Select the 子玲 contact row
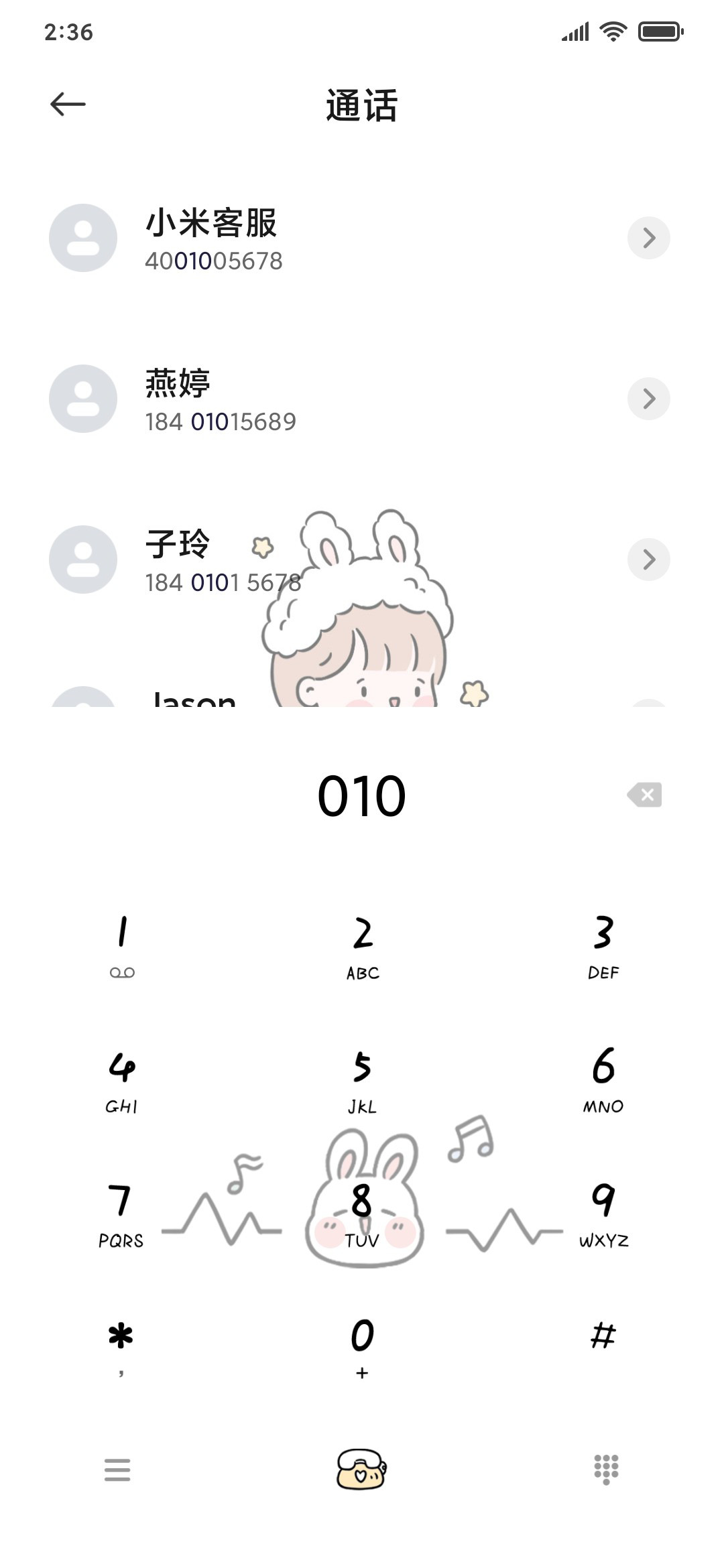 [362, 560]
